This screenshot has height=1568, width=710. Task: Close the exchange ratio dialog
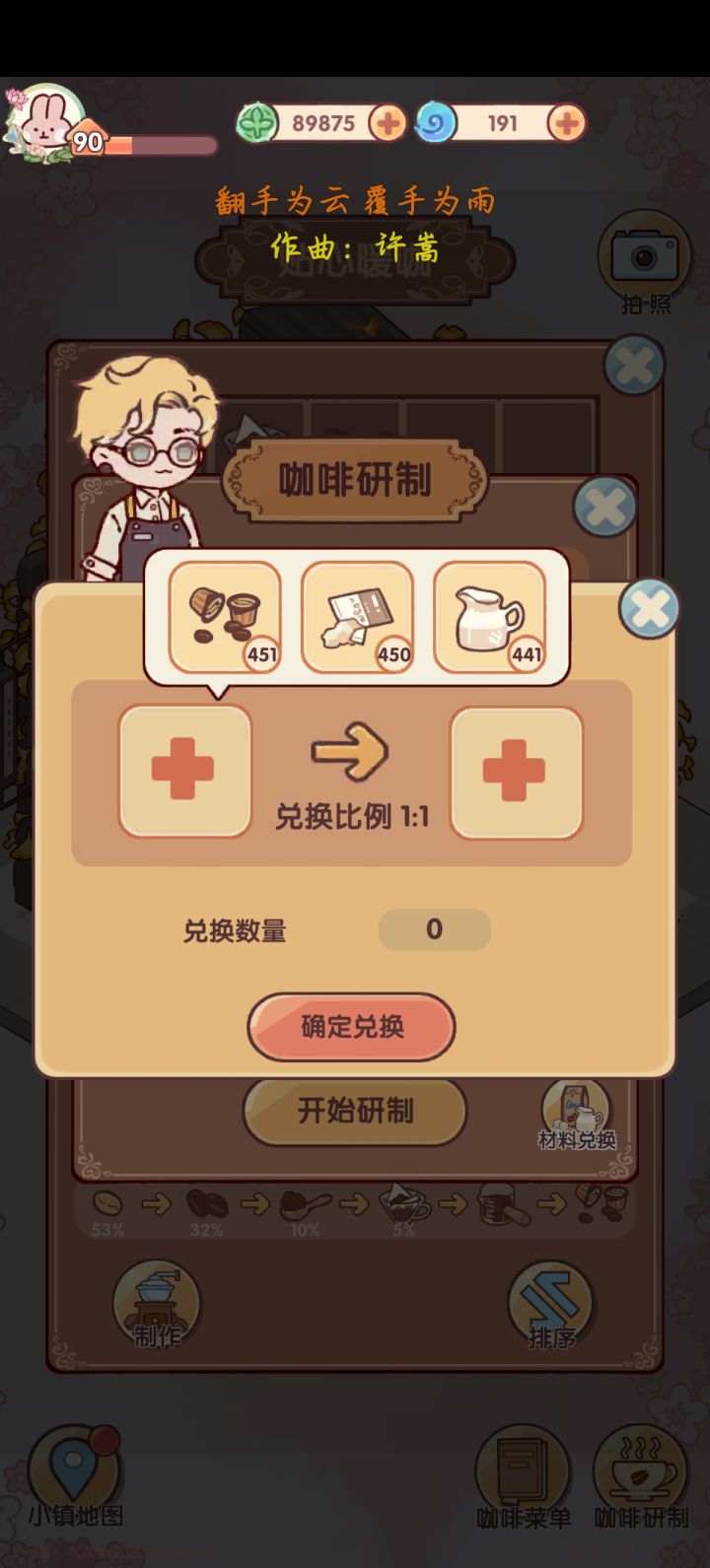tap(651, 608)
